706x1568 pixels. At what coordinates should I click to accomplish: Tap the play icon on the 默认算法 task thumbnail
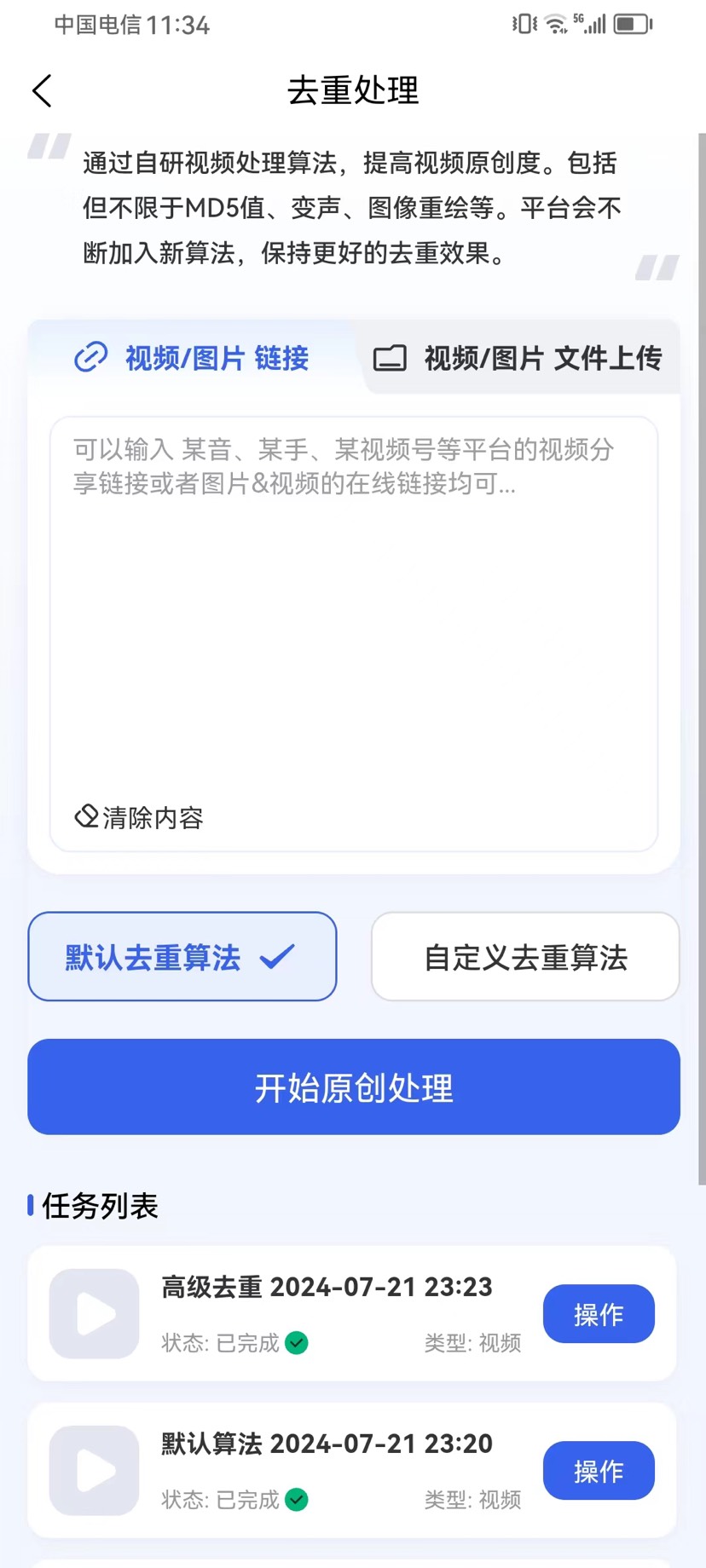[x=94, y=1471]
